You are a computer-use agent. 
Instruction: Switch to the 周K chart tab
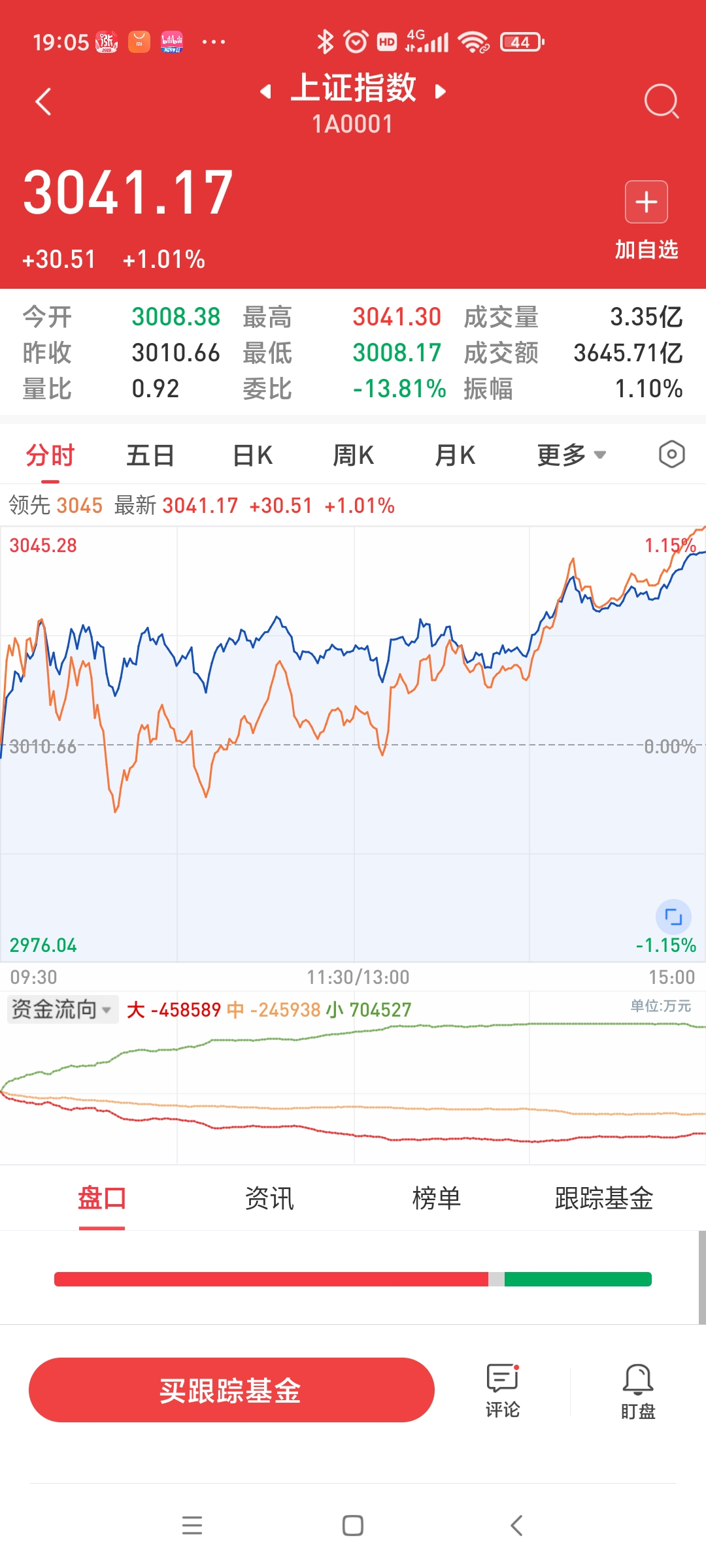354,455
